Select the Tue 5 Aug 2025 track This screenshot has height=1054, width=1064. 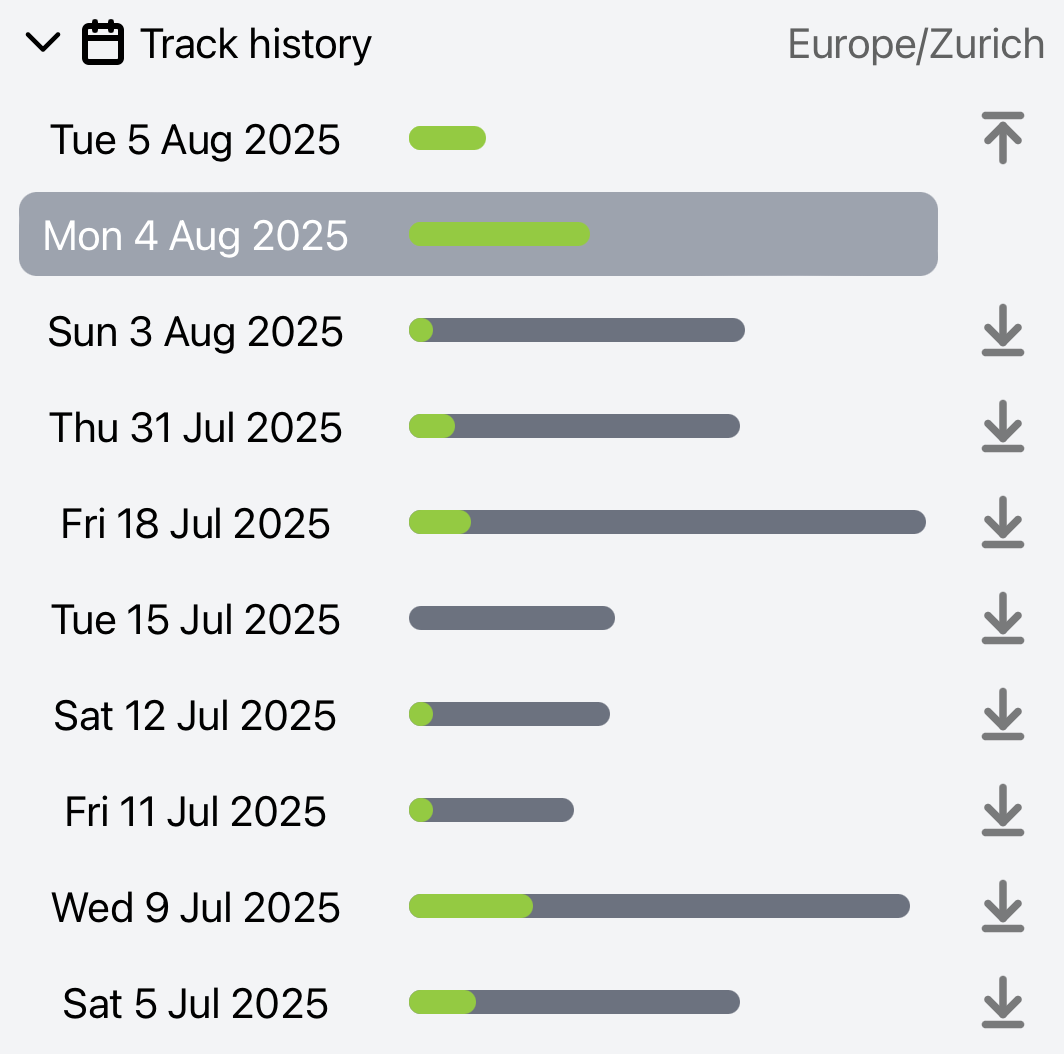(196, 140)
